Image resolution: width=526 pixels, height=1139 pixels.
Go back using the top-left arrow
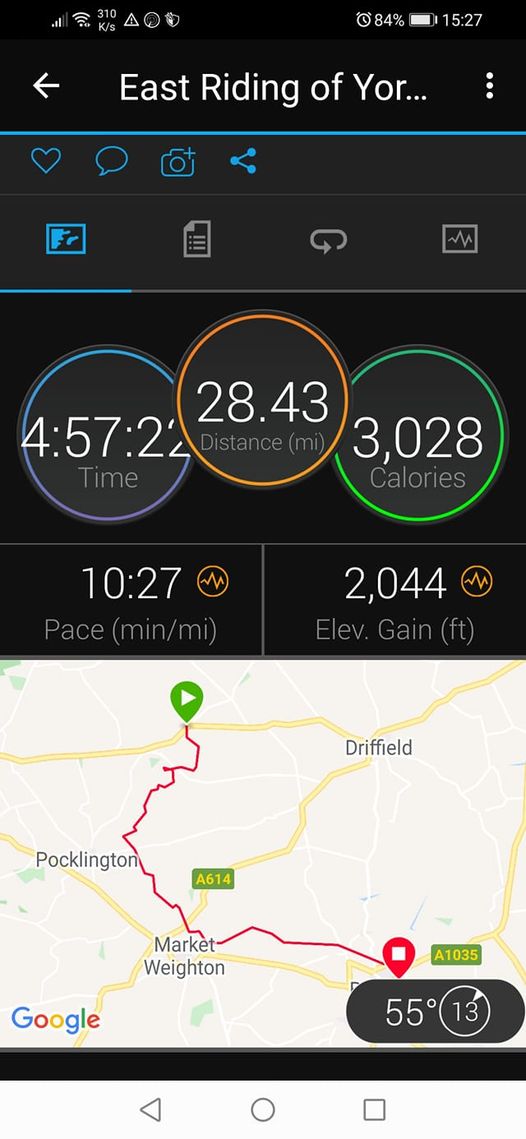pos(46,86)
